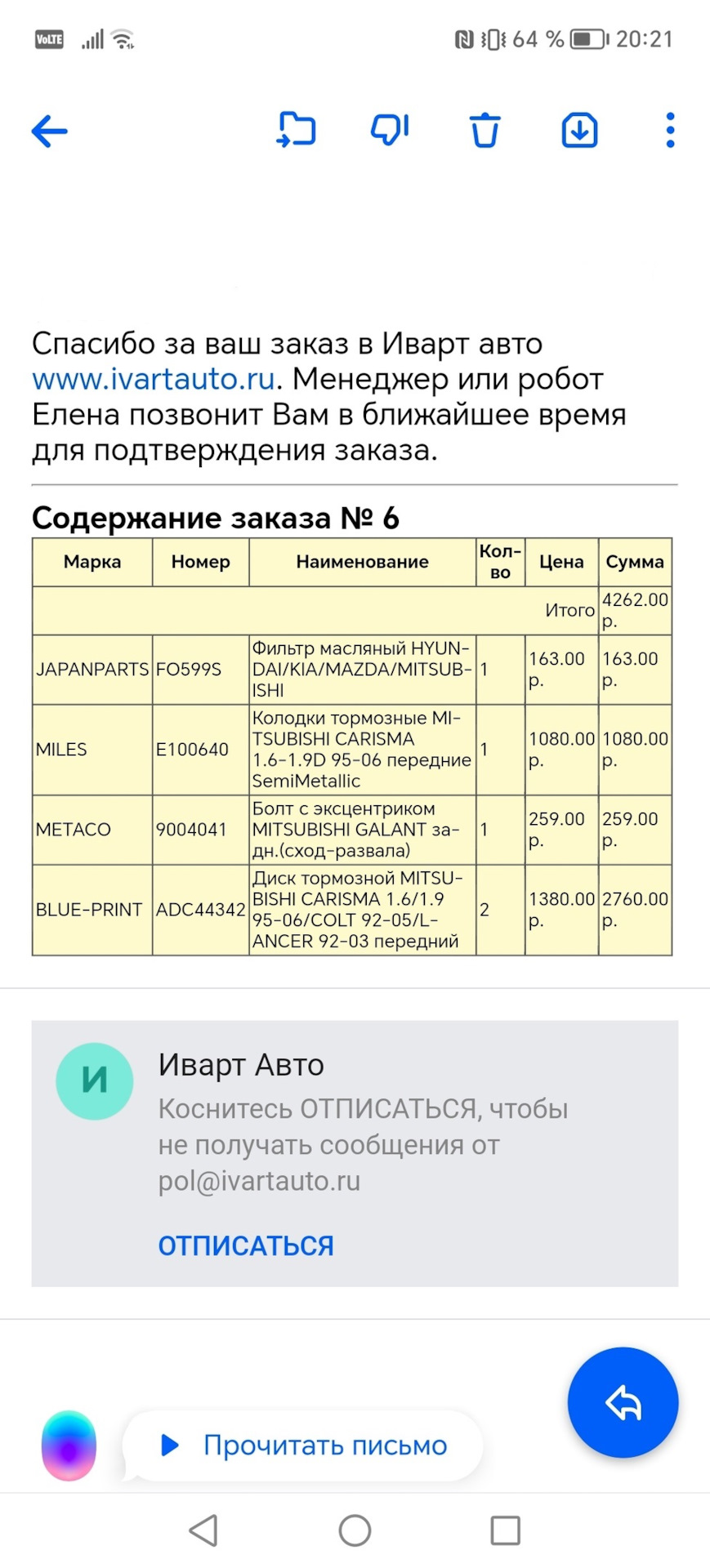
Task: Tap ОТПИСАТЬСЯ to unsubscribe
Action: pyautogui.click(x=246, y=1245)
